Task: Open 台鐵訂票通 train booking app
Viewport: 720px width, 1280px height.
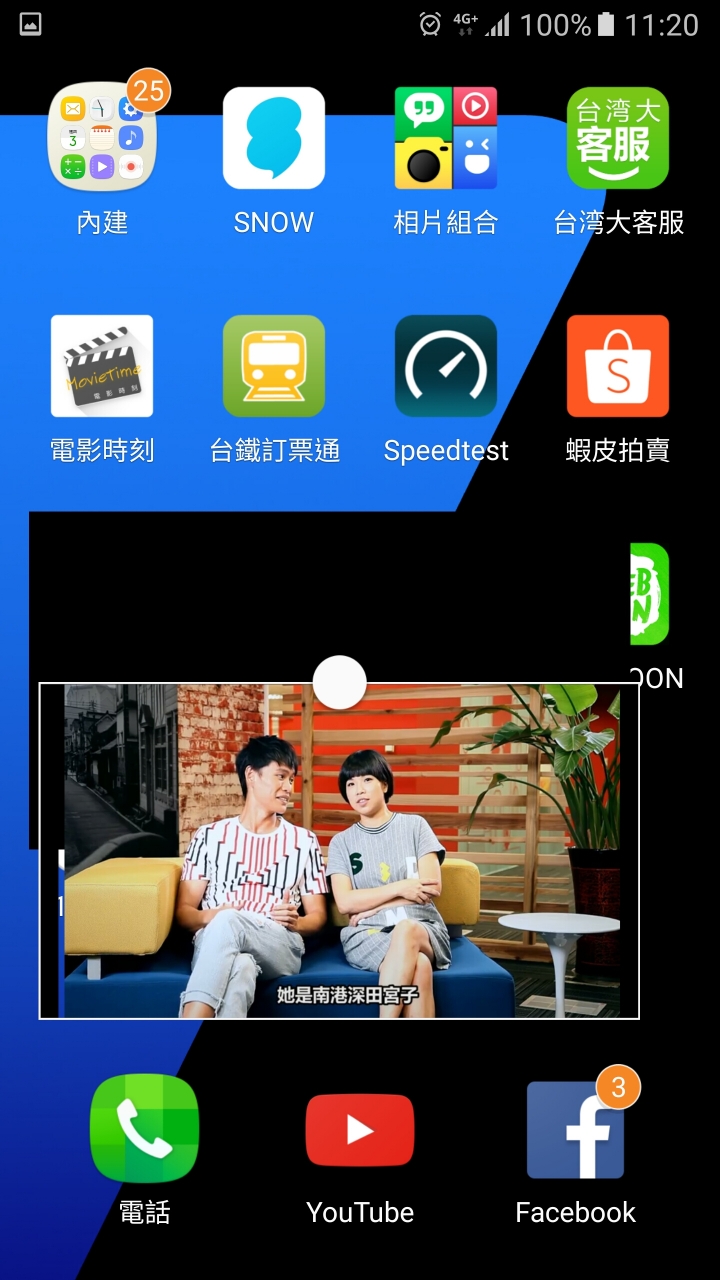Action: (x=273, y=366)
